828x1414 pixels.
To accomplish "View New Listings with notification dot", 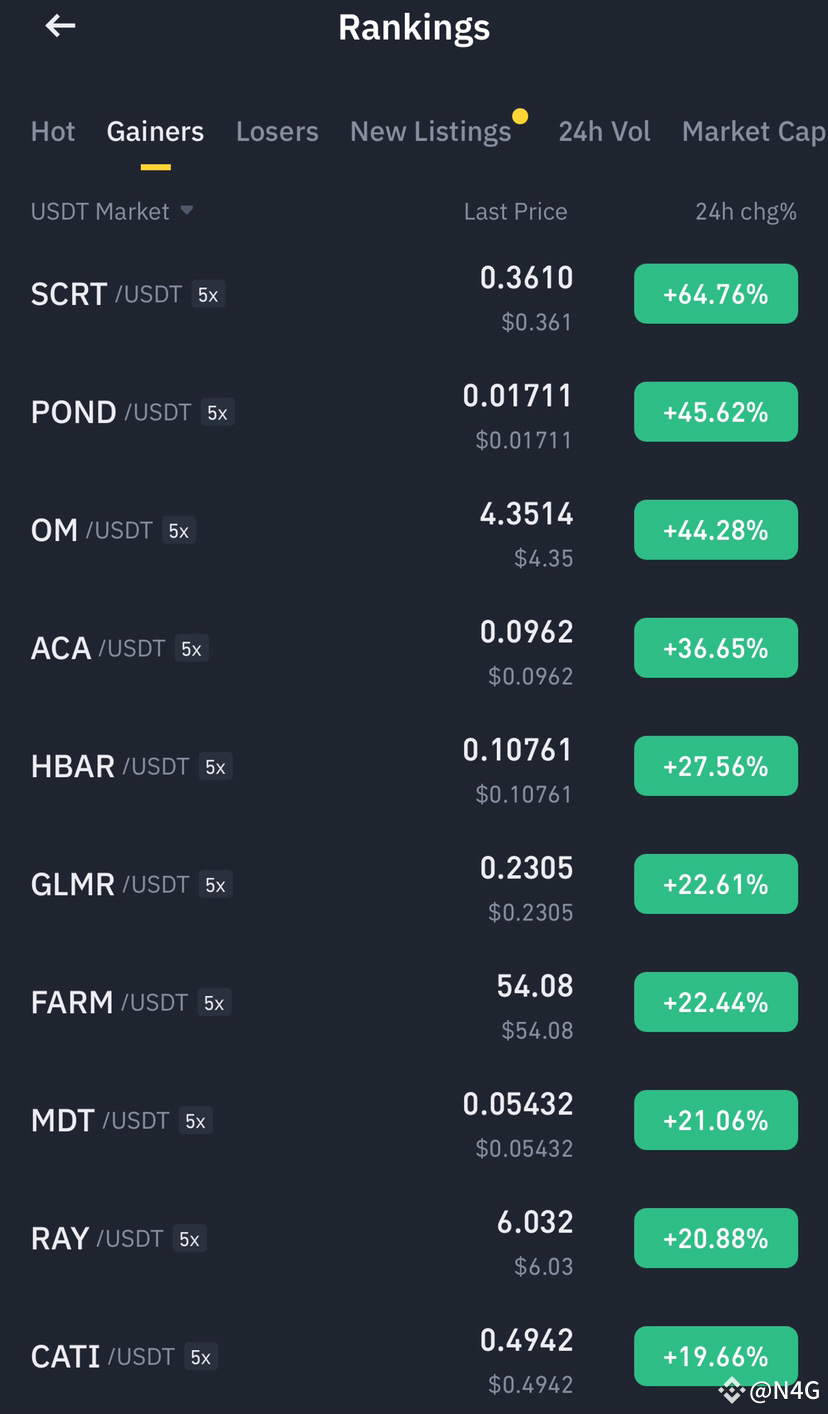I will 430,131.
